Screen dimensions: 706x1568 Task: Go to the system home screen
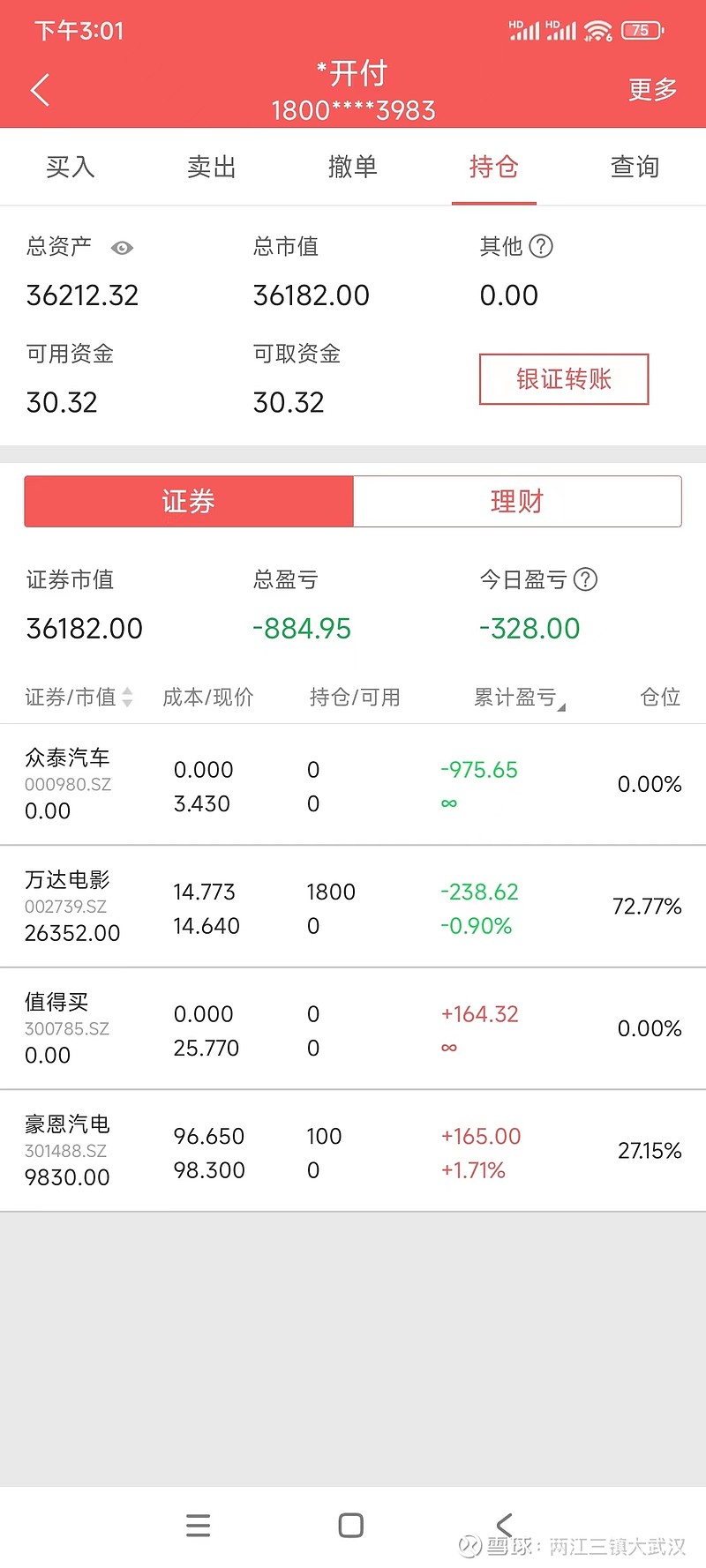click(x=351, y=1526)
